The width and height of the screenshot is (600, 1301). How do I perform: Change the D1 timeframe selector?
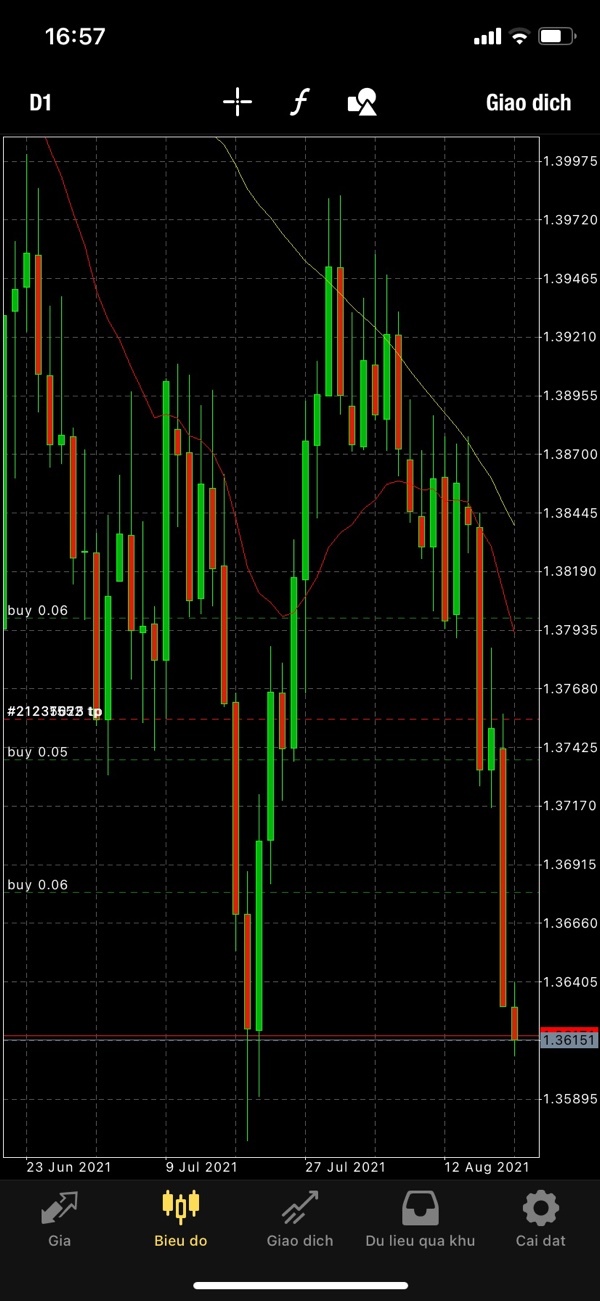40,102
